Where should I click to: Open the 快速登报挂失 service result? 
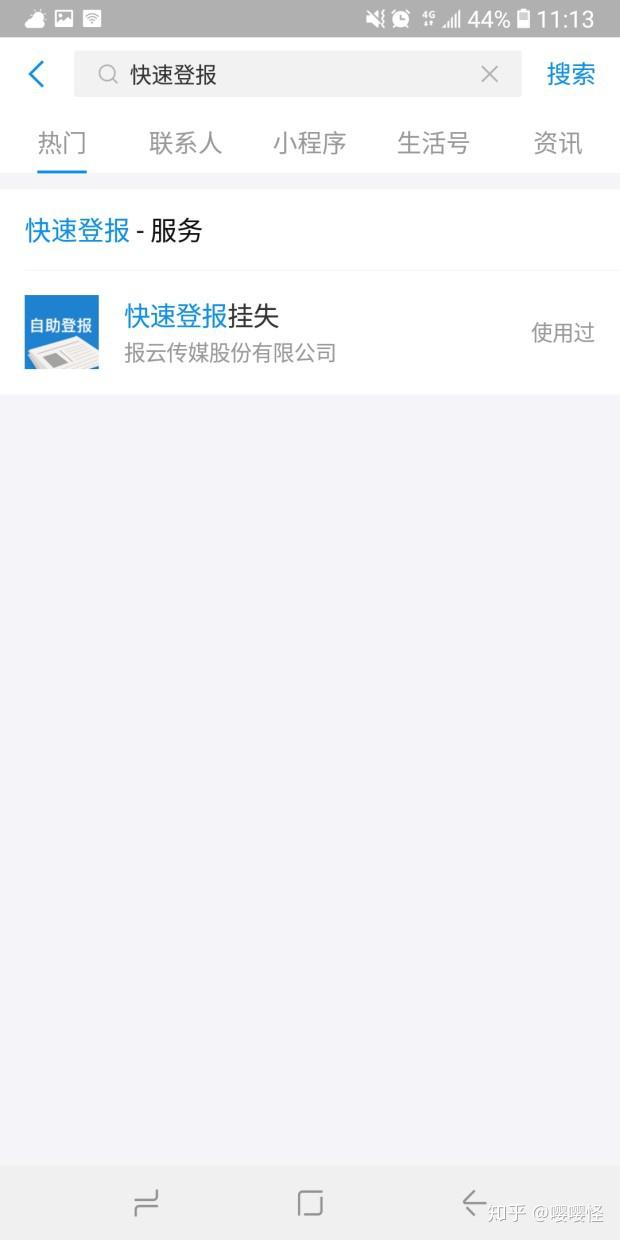click(300, 332)
